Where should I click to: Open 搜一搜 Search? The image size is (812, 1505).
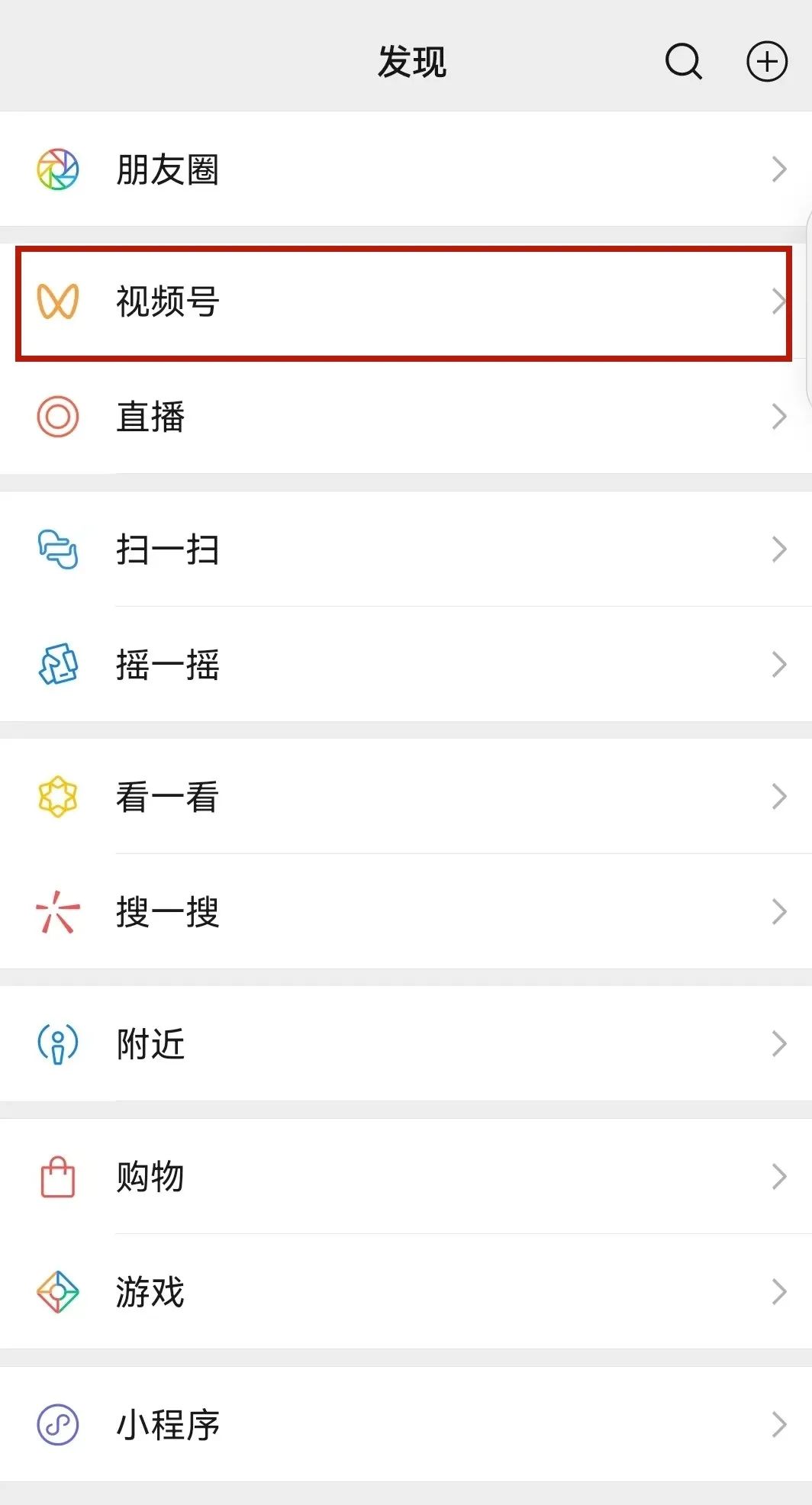point(406,912)
